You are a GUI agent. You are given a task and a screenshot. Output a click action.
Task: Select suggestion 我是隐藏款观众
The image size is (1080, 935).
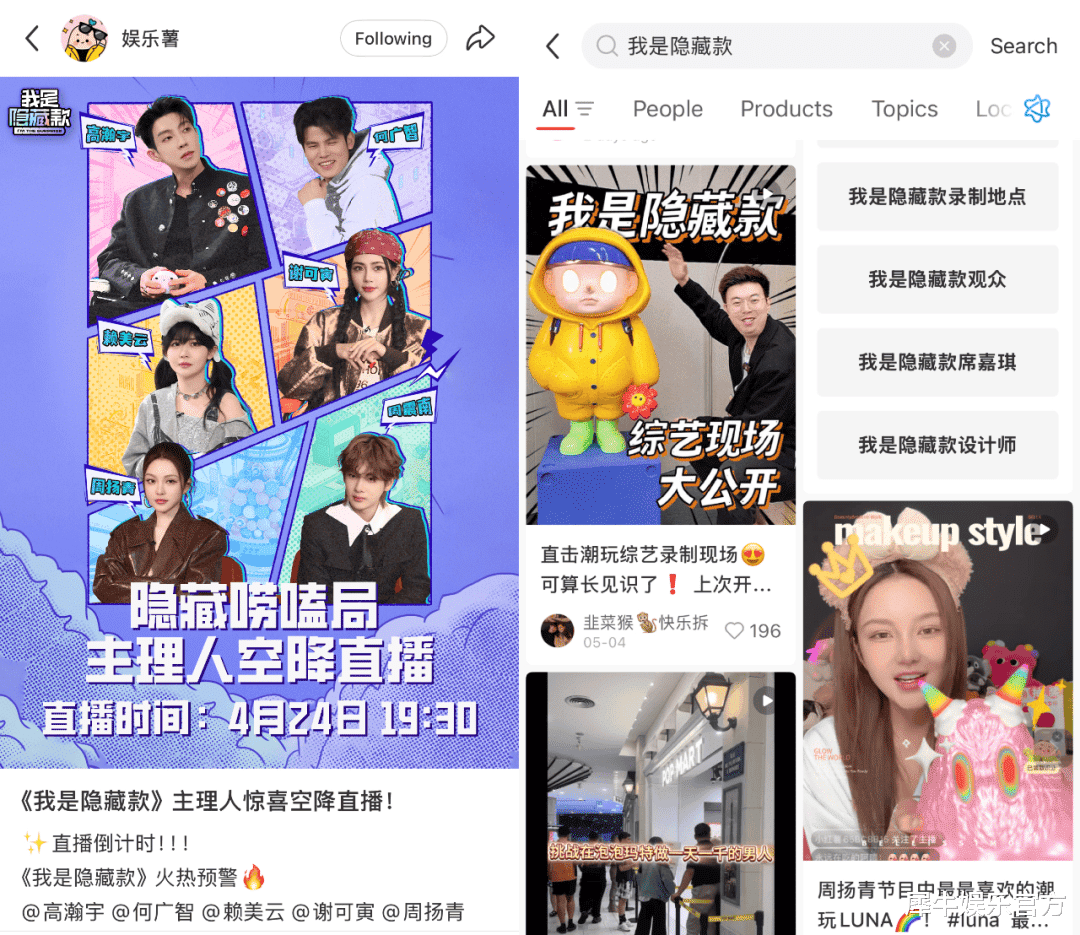pyautogui.click(x=937, y=280)
